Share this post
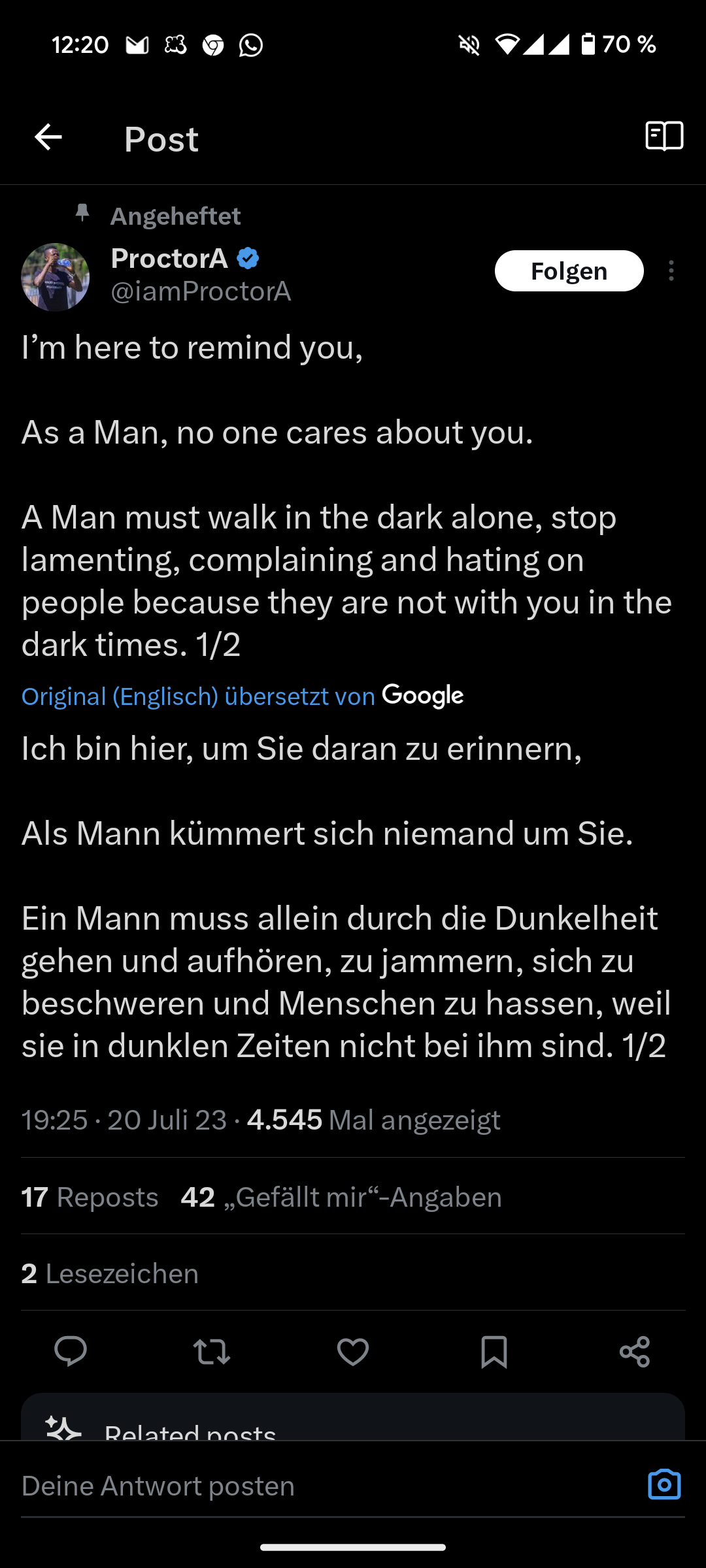The width and height of the screenshot is (706, 1568). (635, 1351)
